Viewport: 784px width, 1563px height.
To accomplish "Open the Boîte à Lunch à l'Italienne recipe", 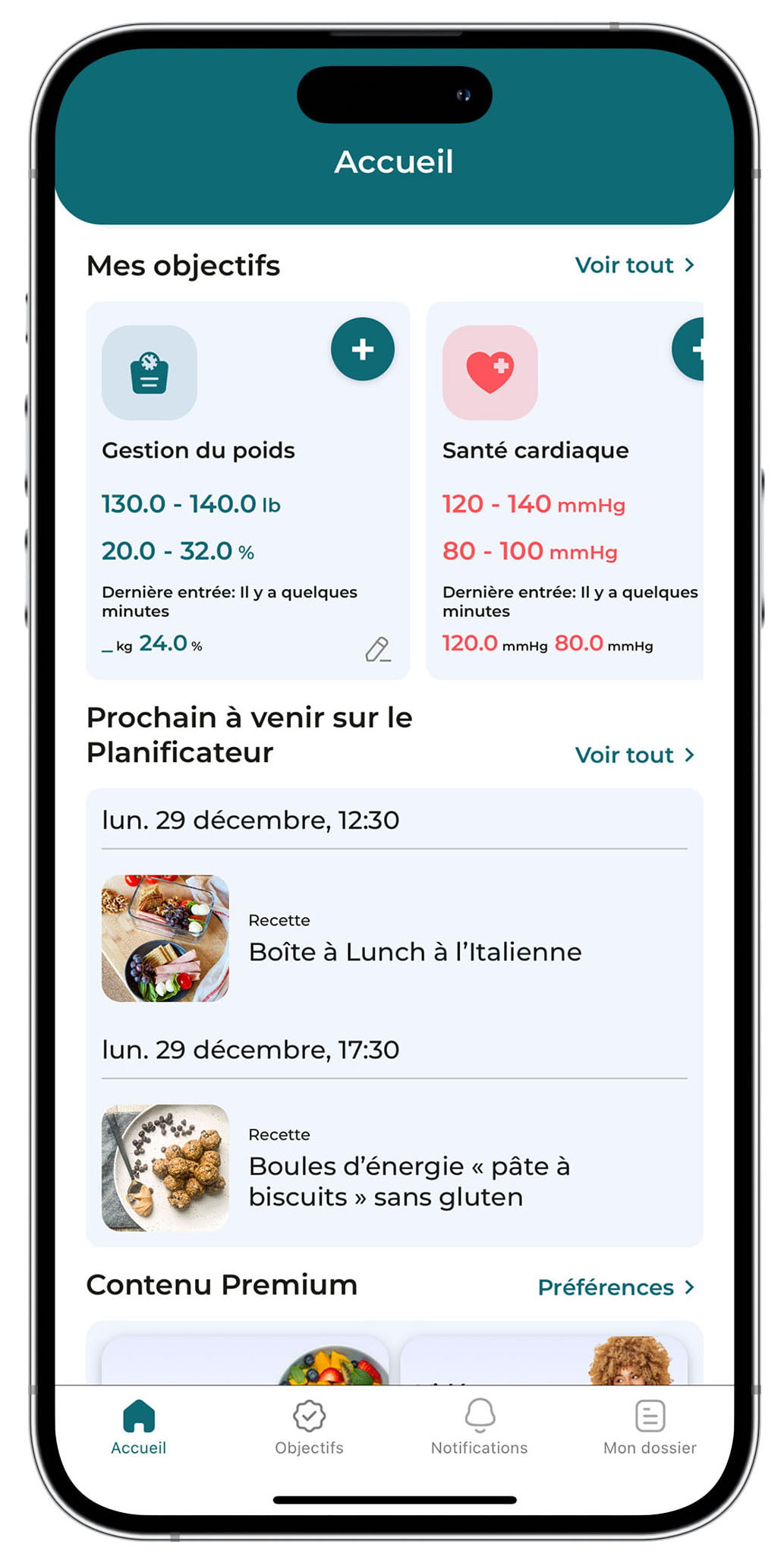I will click(395, 938).
